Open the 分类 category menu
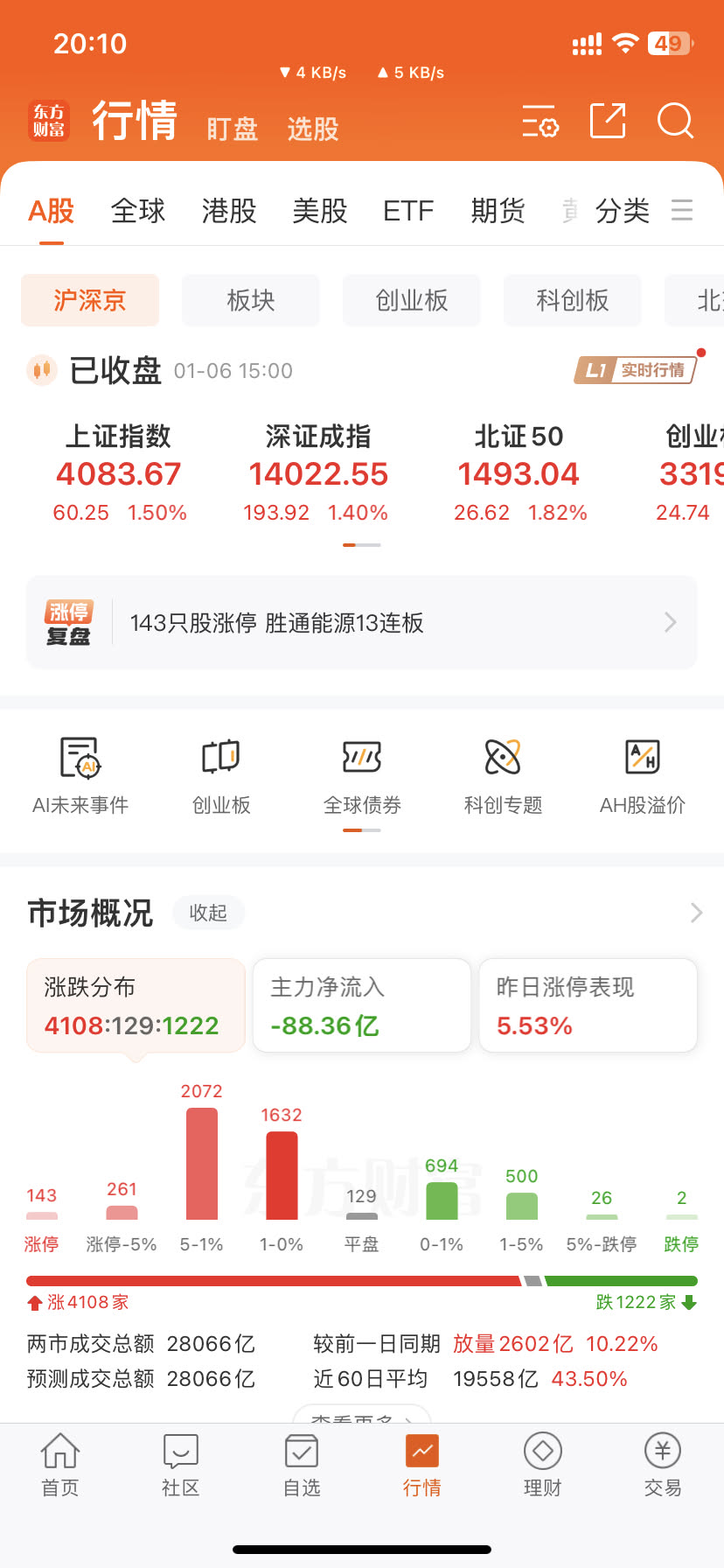Viewport: 724px width, 1568px height. pos(623,211)
